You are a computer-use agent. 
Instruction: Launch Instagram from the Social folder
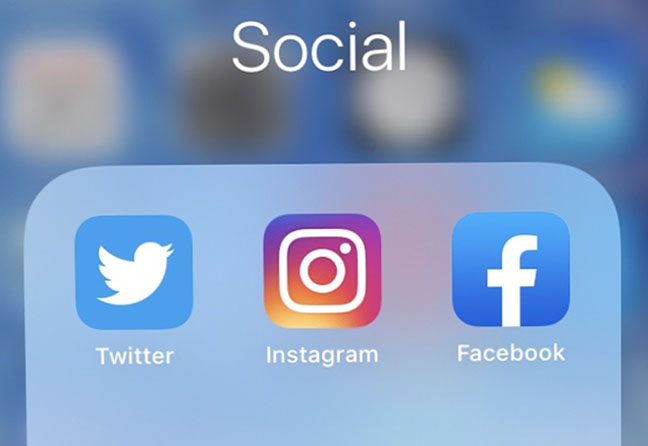click(x=322, y=271)
